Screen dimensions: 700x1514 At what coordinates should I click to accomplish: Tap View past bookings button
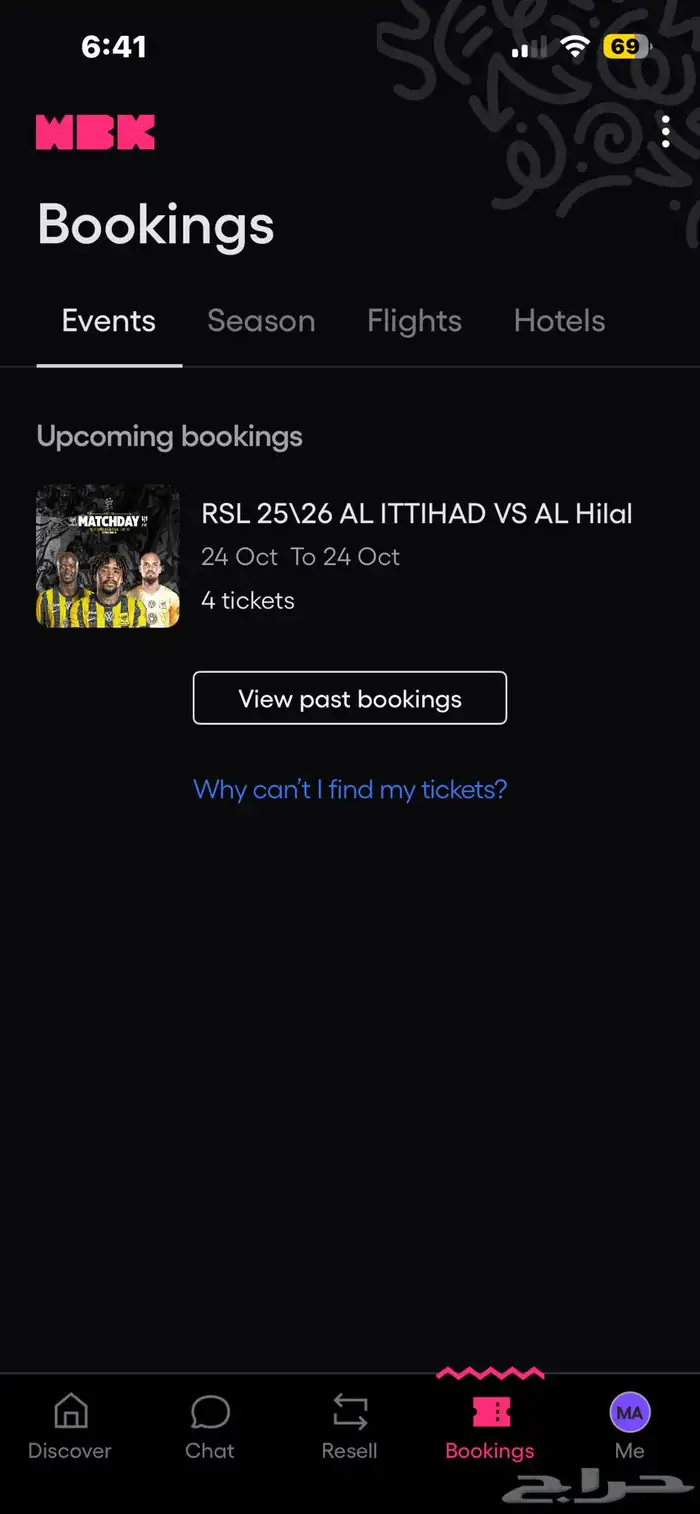(x=350, y=698)
